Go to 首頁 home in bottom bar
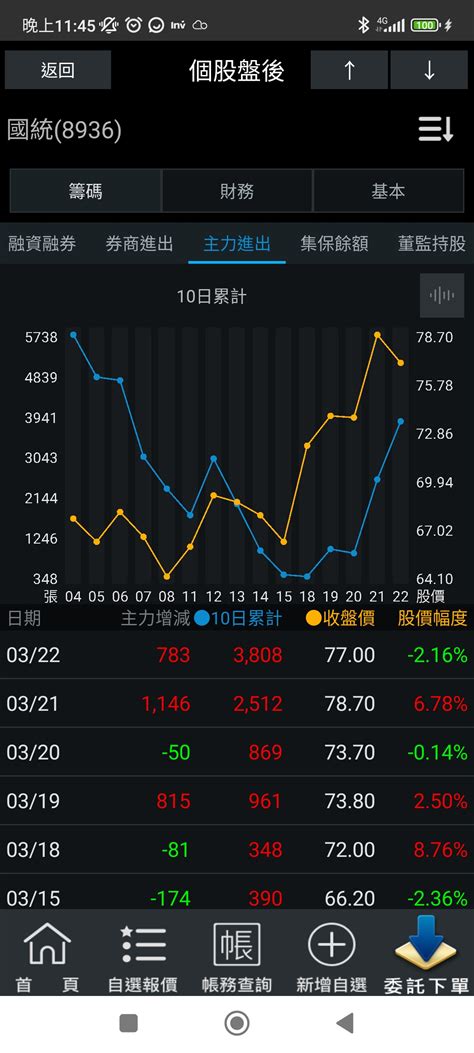This screenshot has height=1053, width=474. (x=47, y=956)
